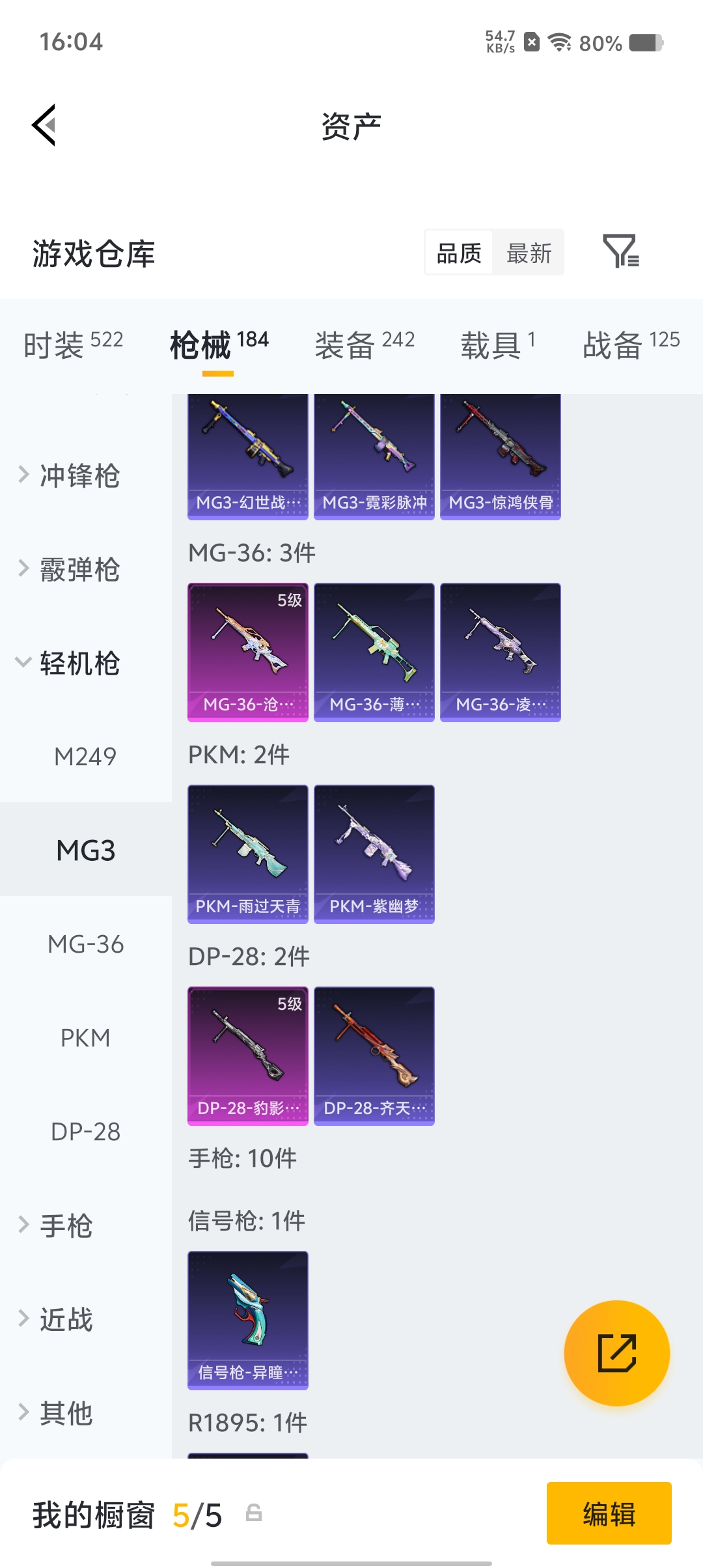Expand the 手枪 category

pos(65,1225)
